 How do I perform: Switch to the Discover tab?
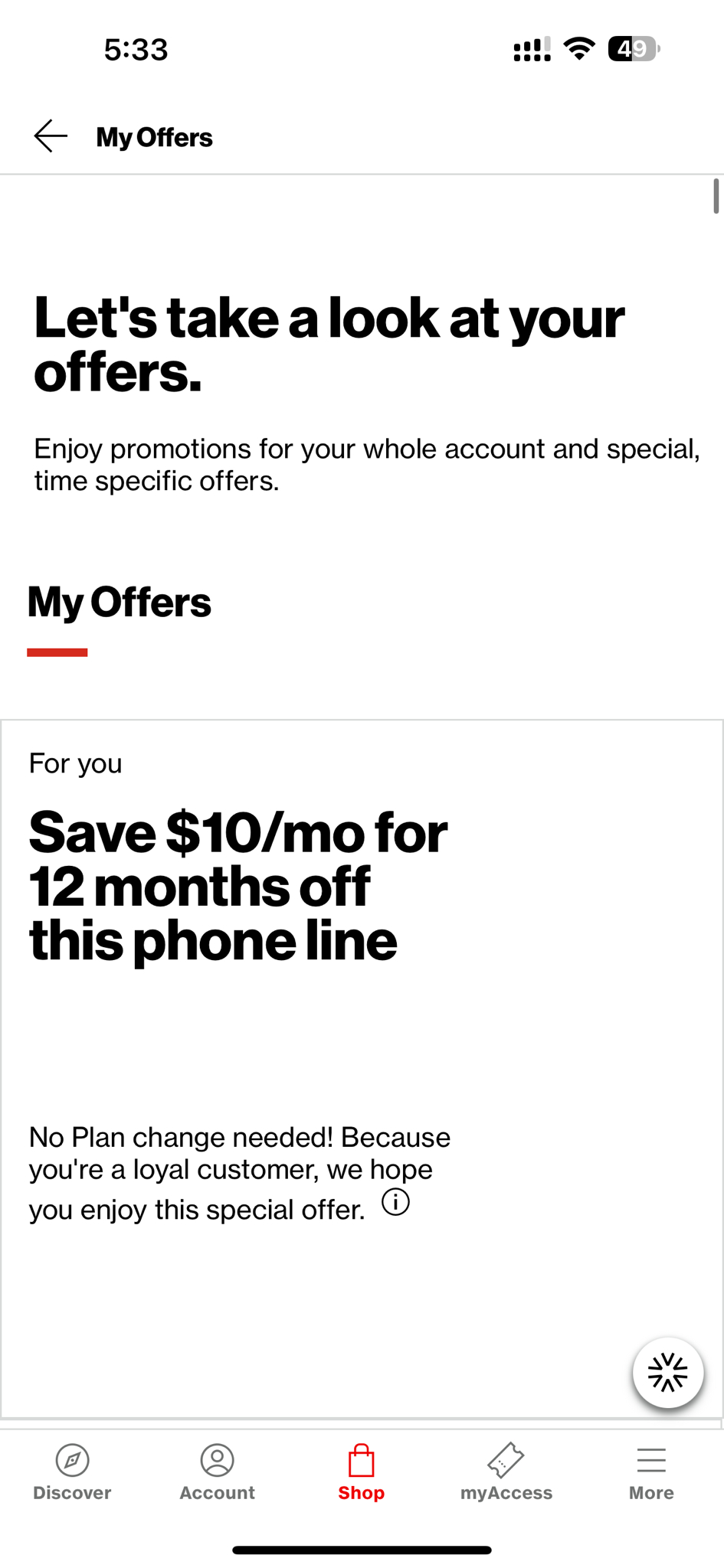tap(72, 1472)
